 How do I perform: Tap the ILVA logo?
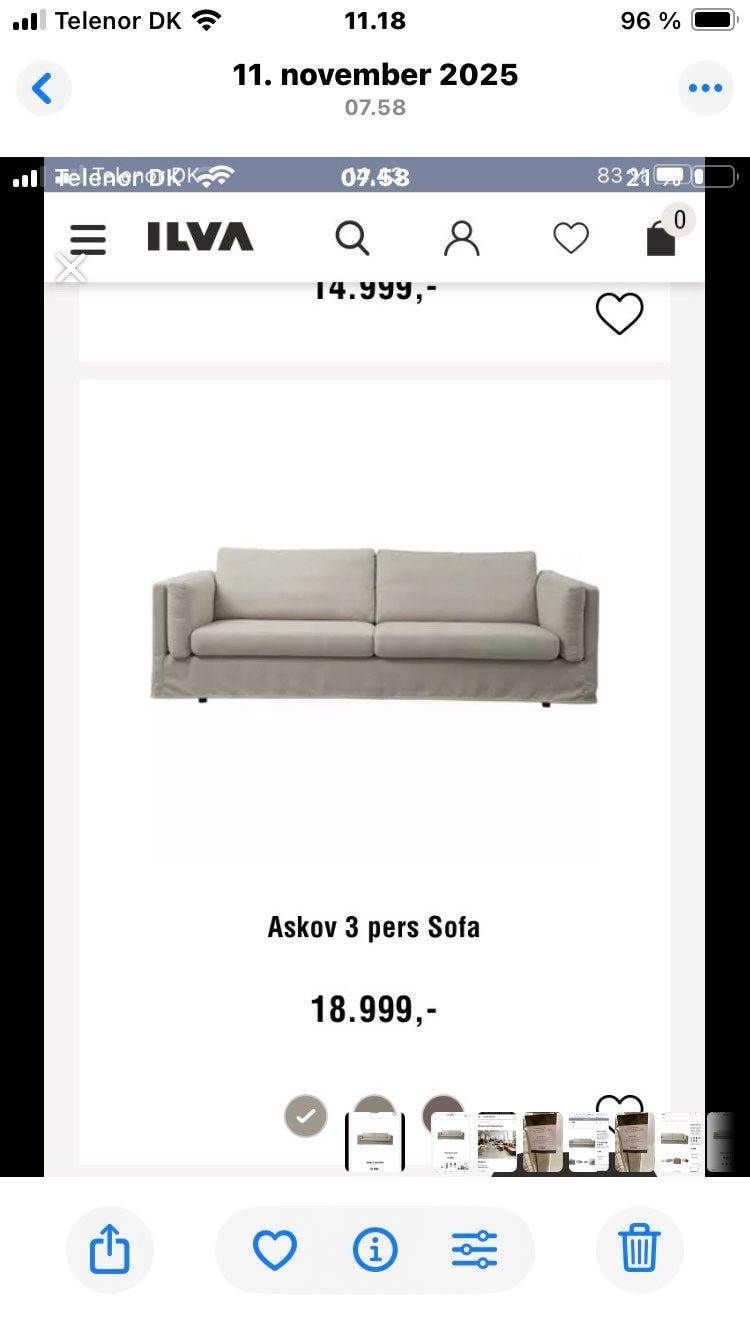[x=200, y=238]
